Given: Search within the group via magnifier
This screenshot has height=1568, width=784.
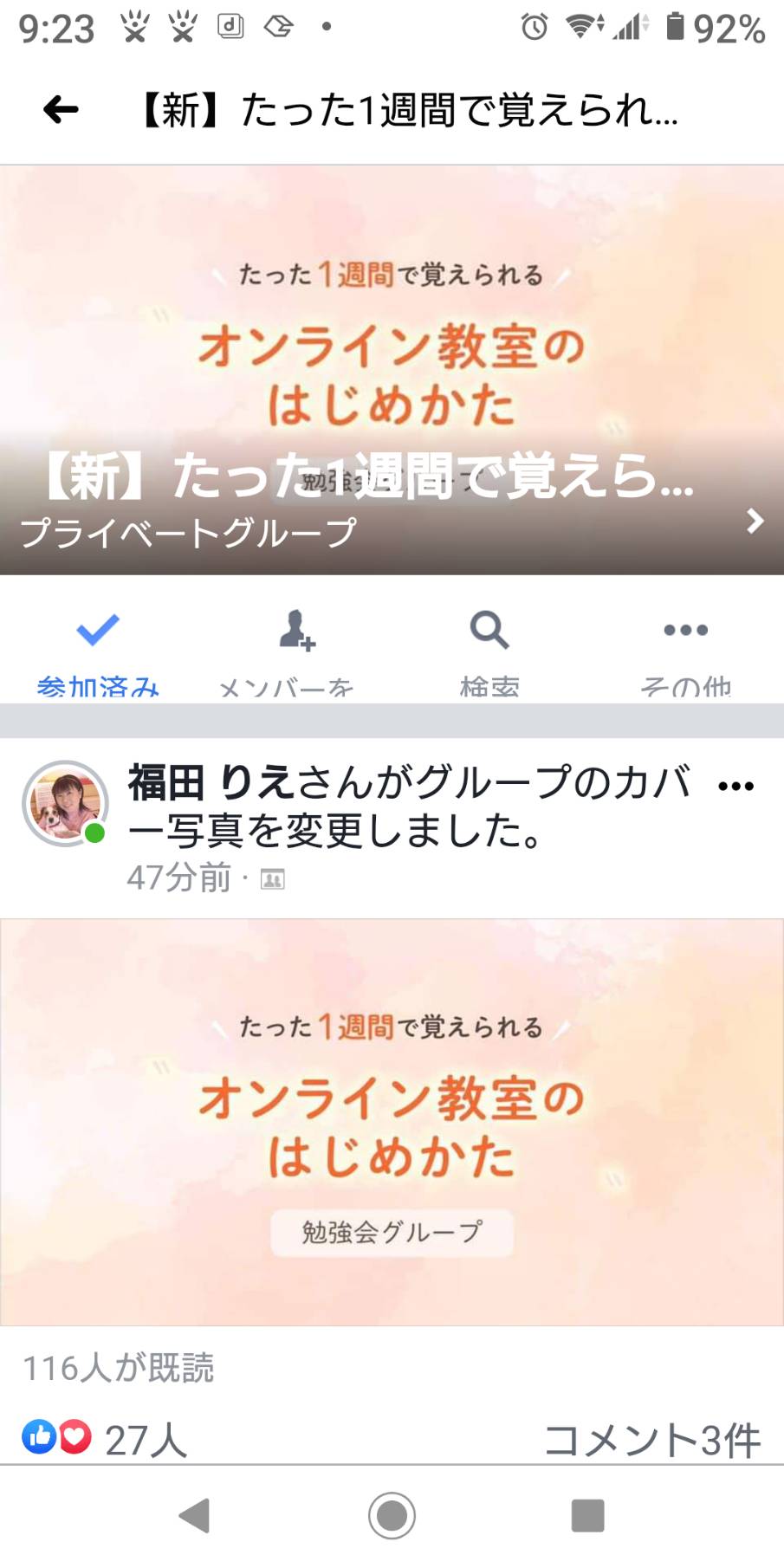Looking at the screenshot, I should pyautogui.click(x=489, y=651).
